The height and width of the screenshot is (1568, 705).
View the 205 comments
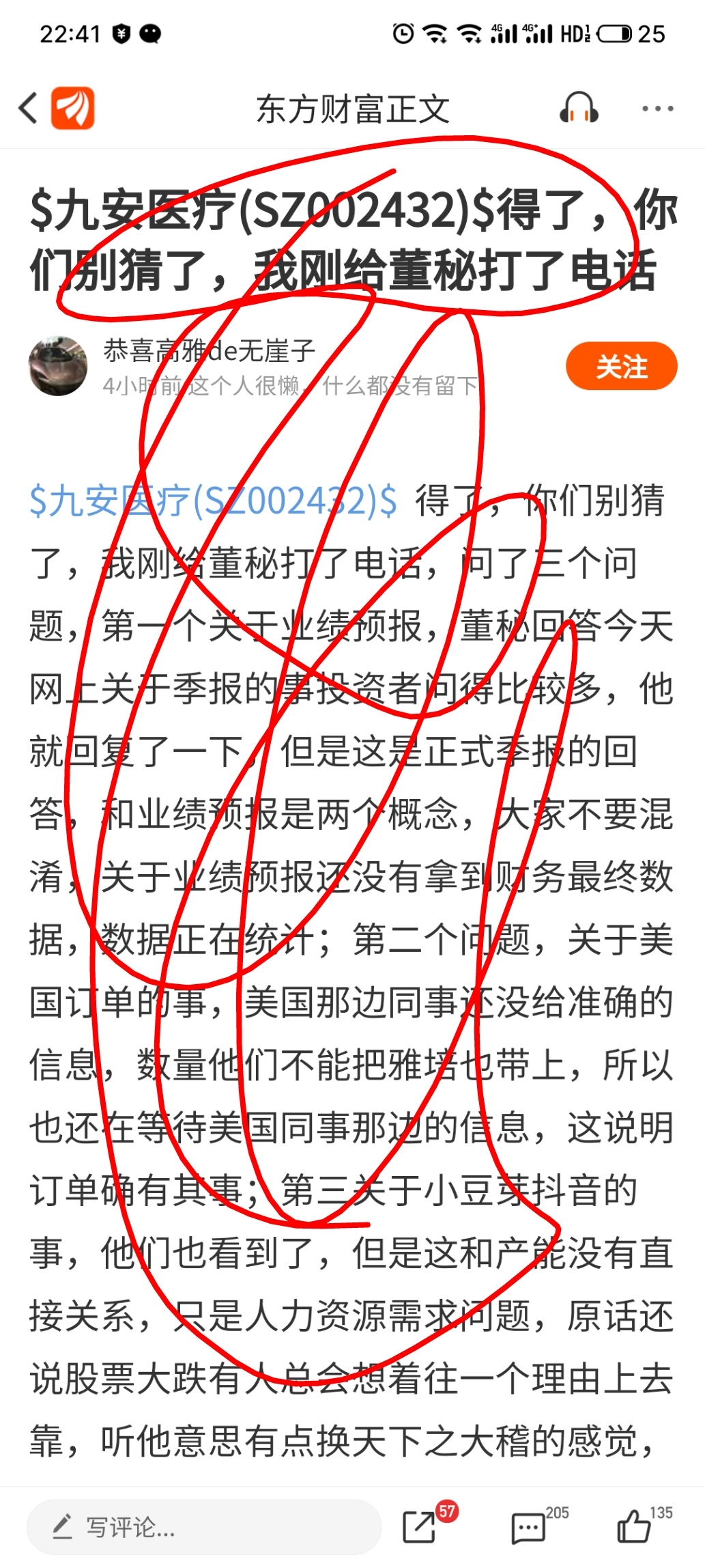coord(530,1527)
